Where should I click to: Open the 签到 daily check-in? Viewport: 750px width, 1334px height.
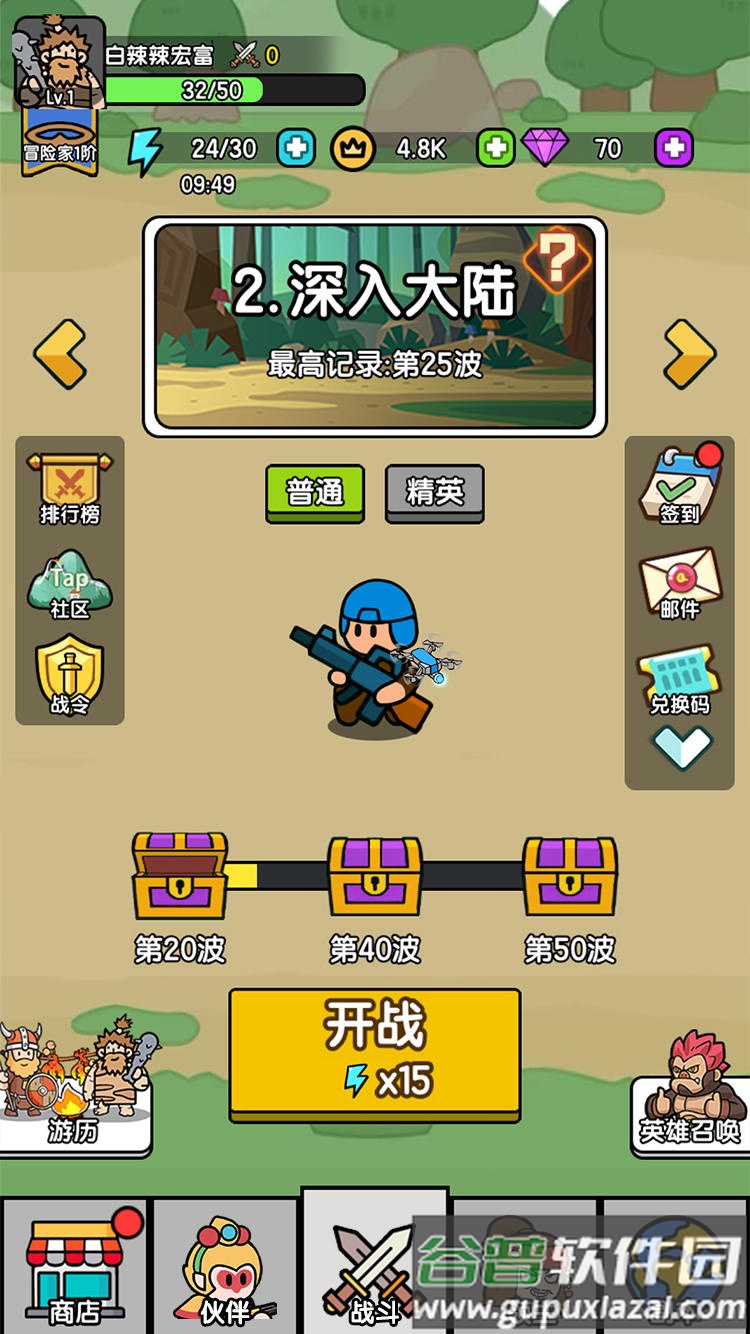[x=679, y=487]
